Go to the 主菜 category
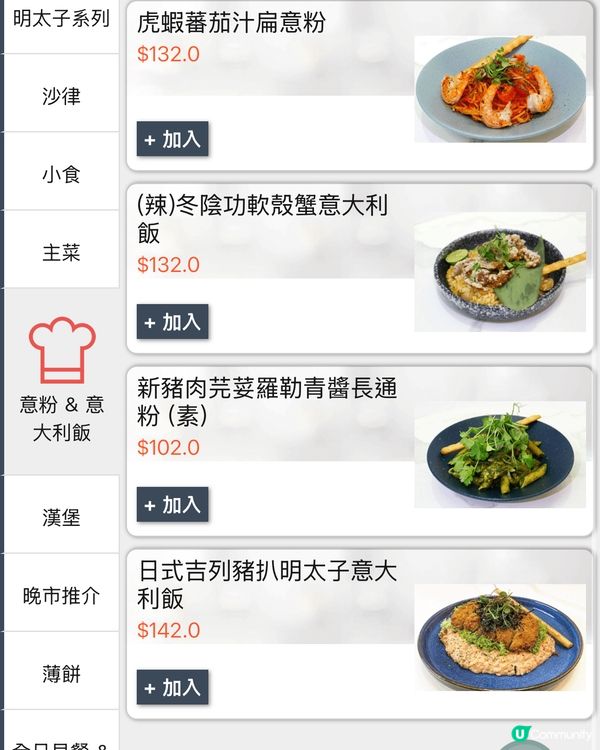Viewport: 600px width, 750px height. pos(61,253)
